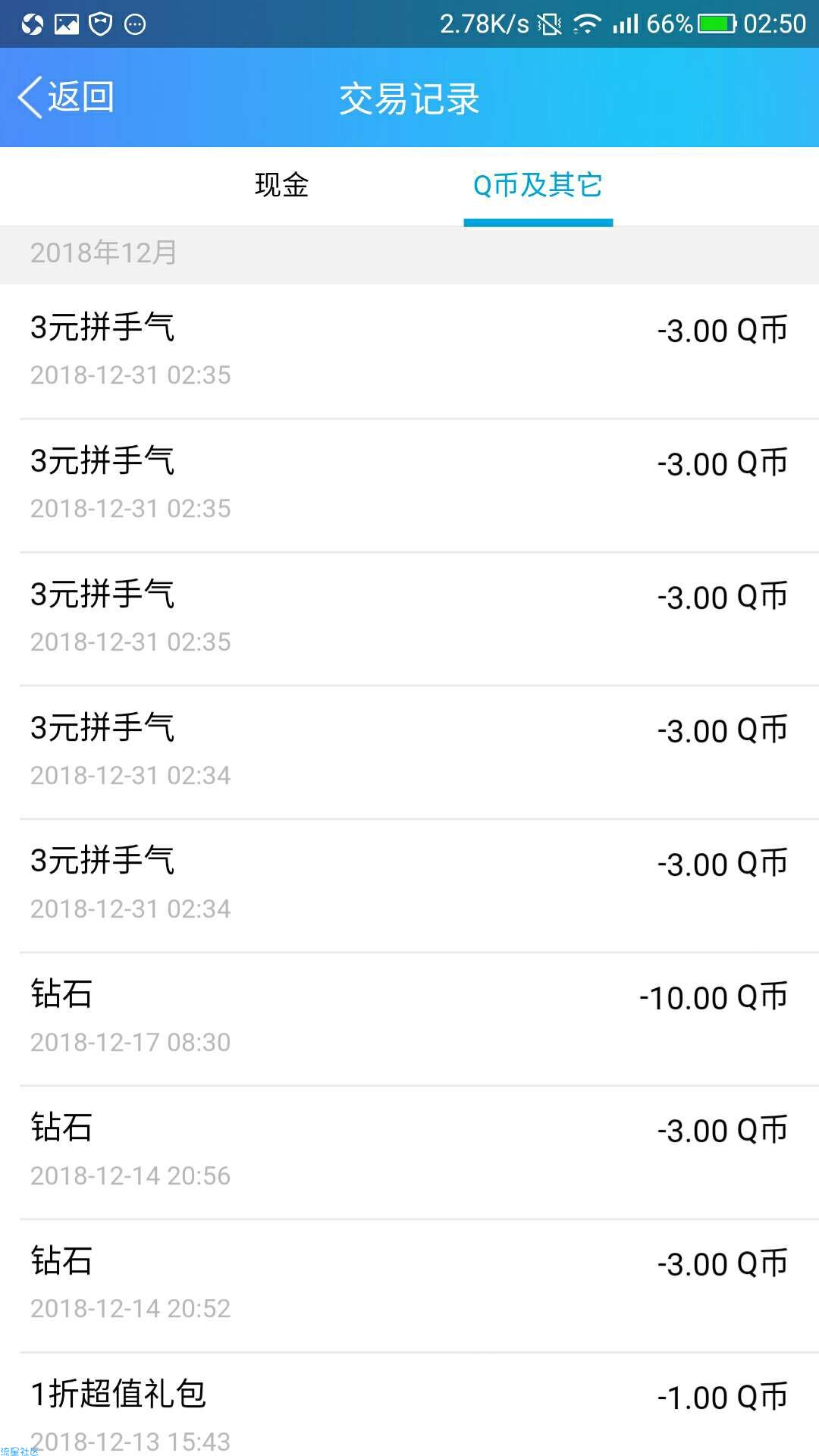The height and width of the screenshot is (1456, 819).
Task: Go back using the 返回 button
Action: 67,98
